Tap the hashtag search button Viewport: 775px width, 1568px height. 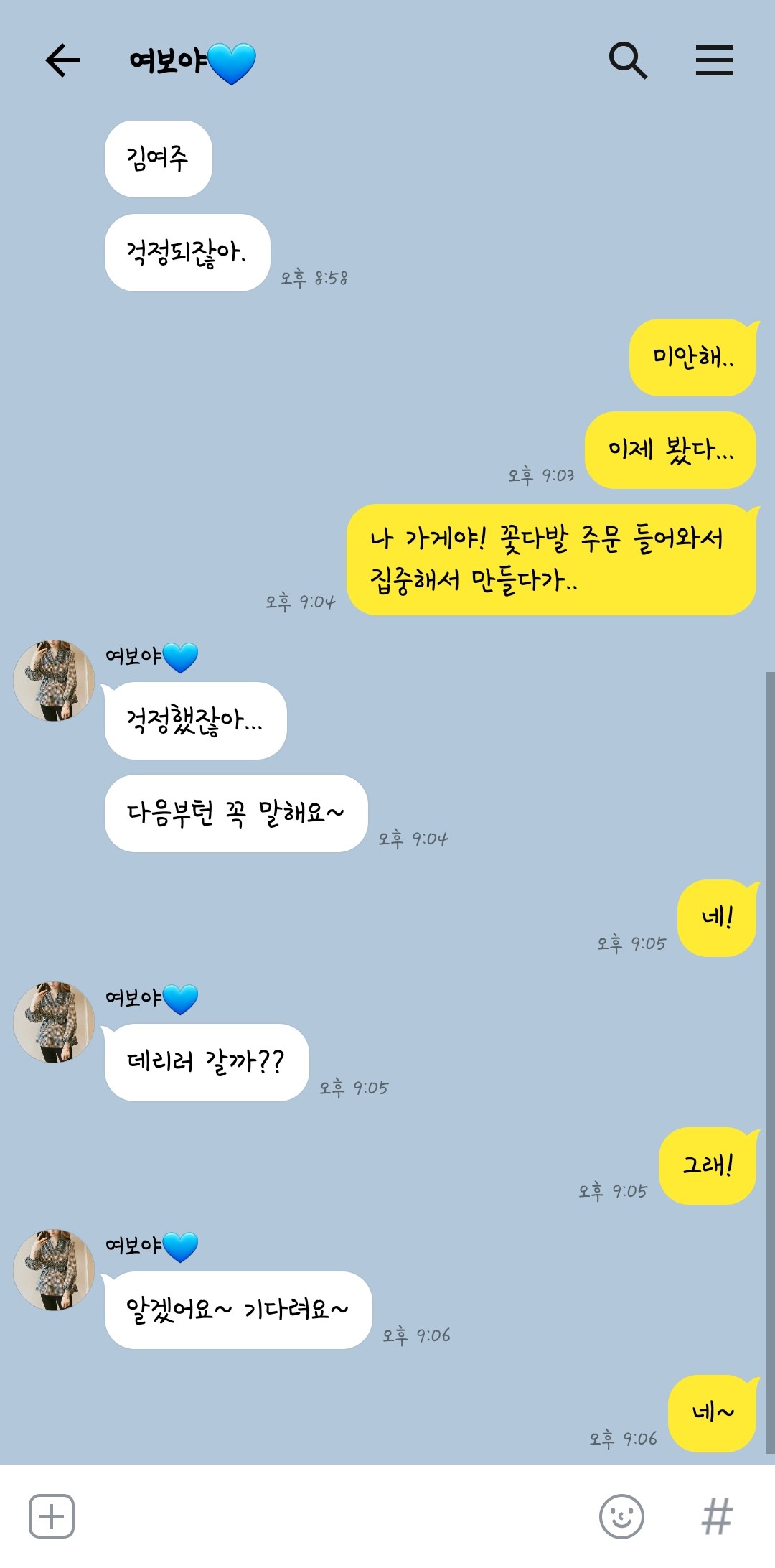coord(717,1516)
